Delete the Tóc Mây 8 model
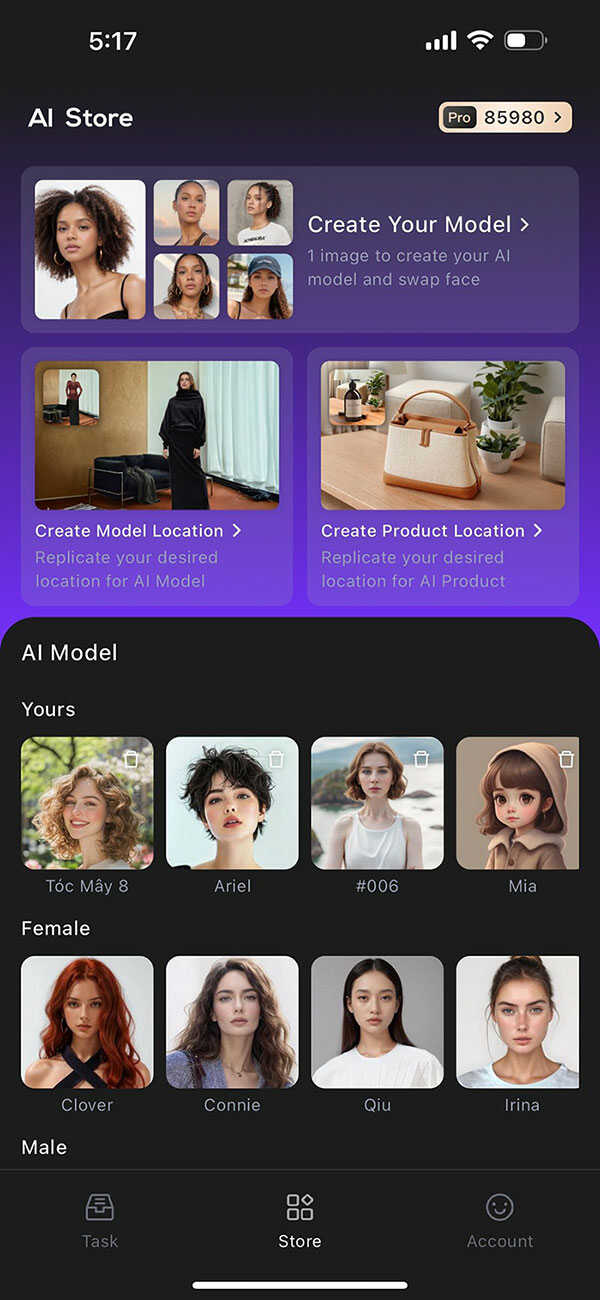Viewport: 600px width, 1300px height. [131, 760]
